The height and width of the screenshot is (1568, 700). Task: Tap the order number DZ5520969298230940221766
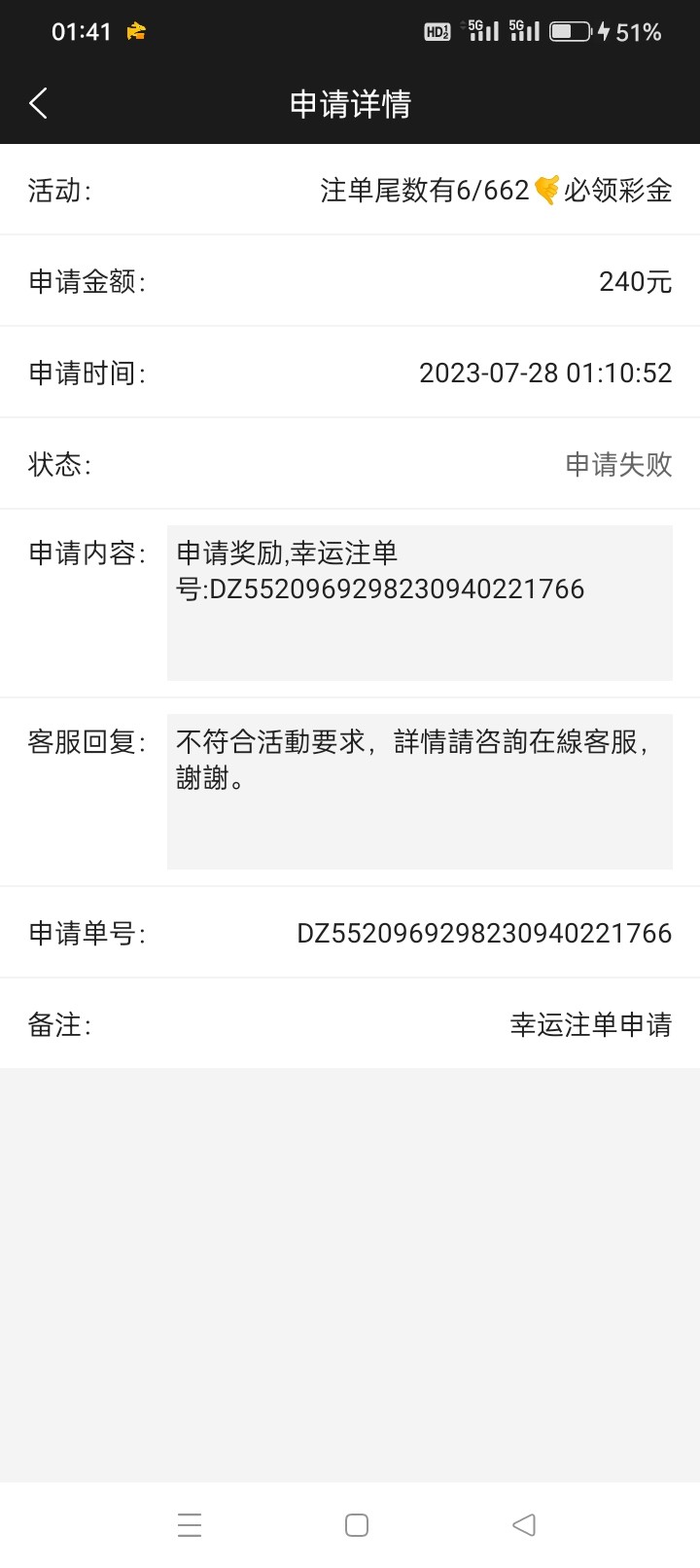tap(484, 933)
